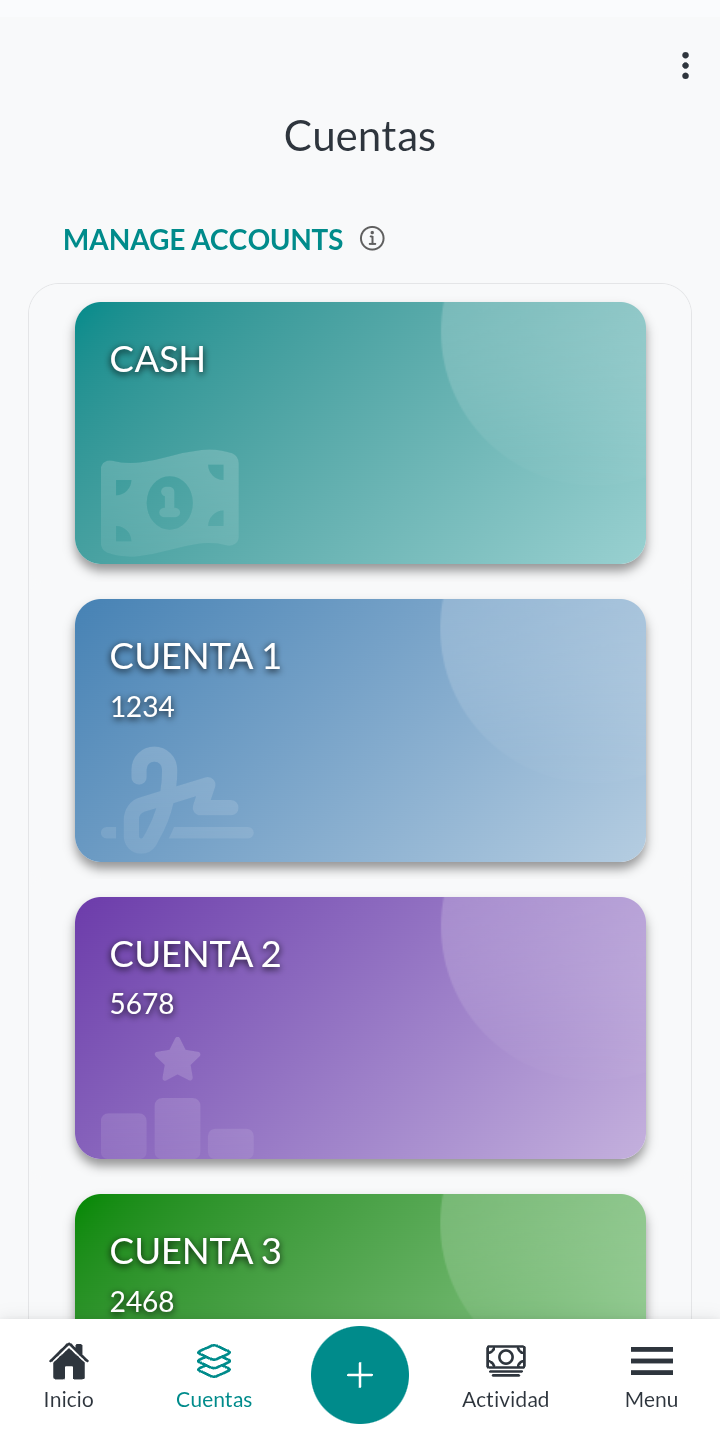Image resolution: width=720 pixels, height=1448 pixels.
Task: Tap the plus add button
Action: (360, 1375)
